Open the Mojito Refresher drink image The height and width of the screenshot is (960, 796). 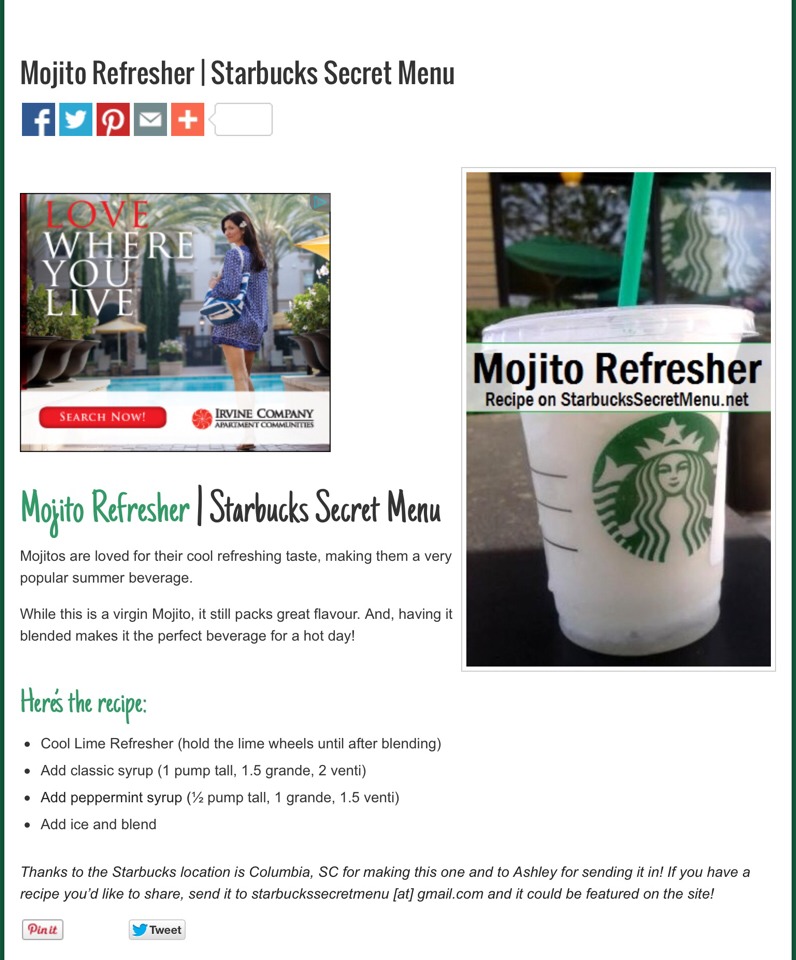618,419
